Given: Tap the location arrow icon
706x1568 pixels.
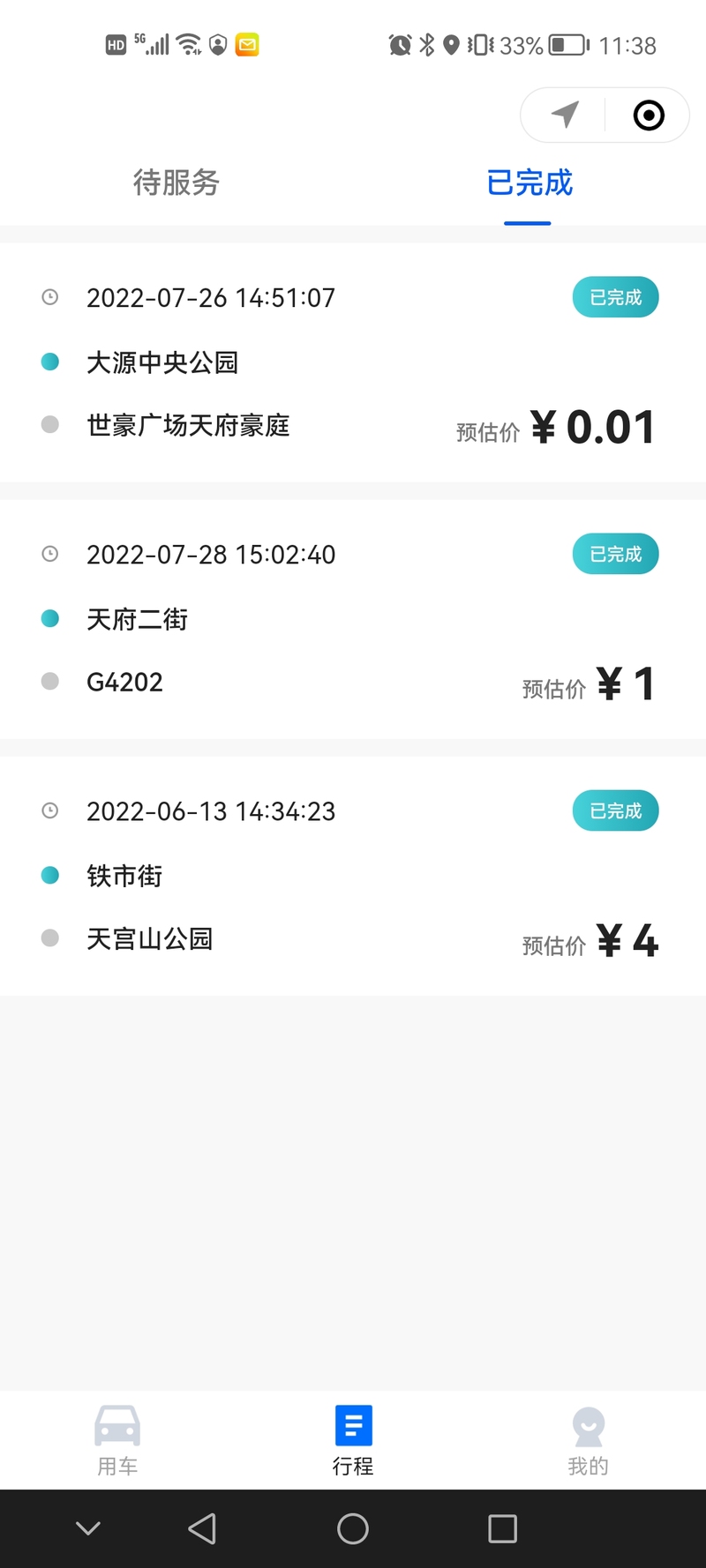Looking at the screenshot, I should coord(565,115).
